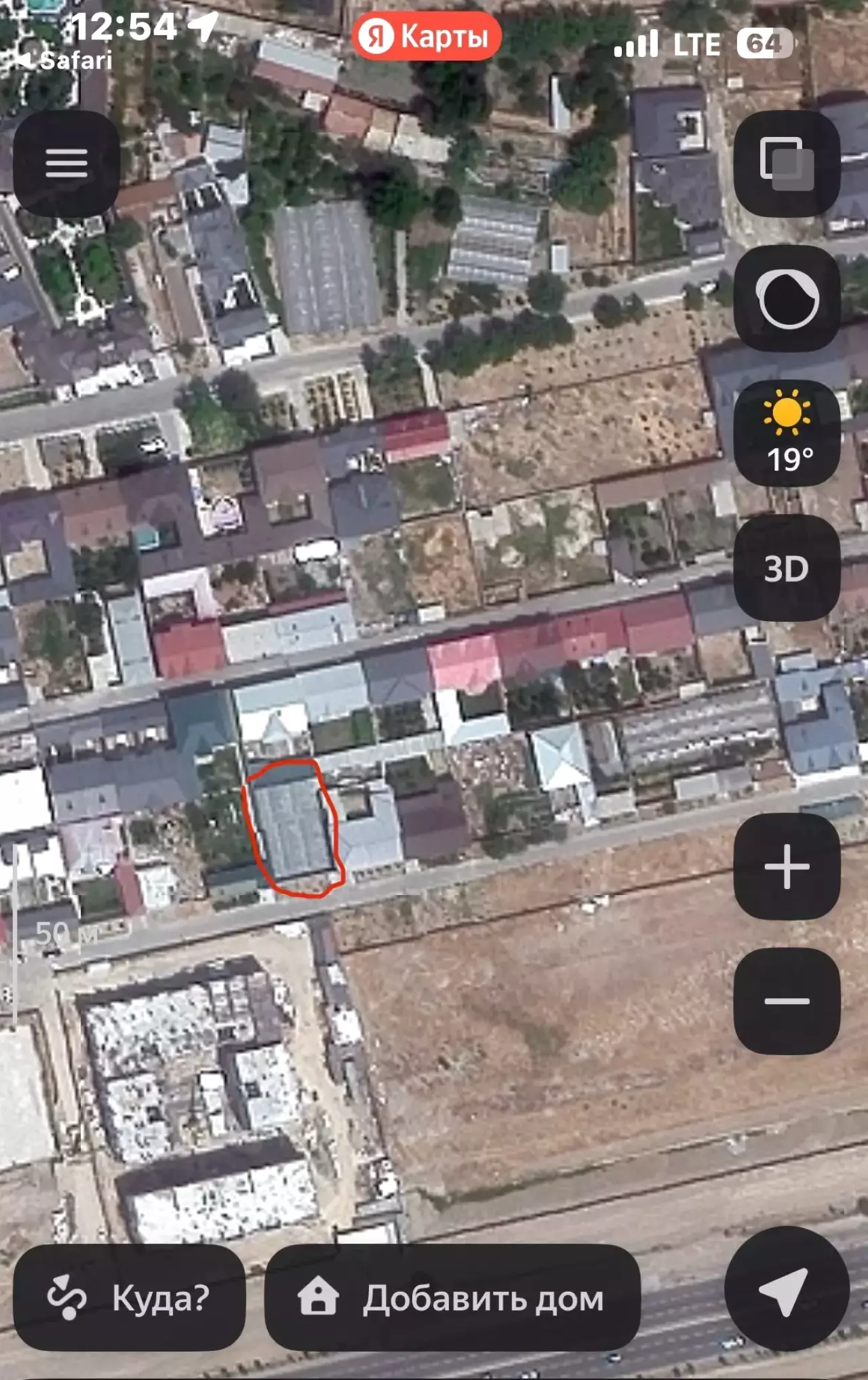Tap Добавить дом to add home
The width and height of the screenshot is (868, 1380).
[452, 1297]
